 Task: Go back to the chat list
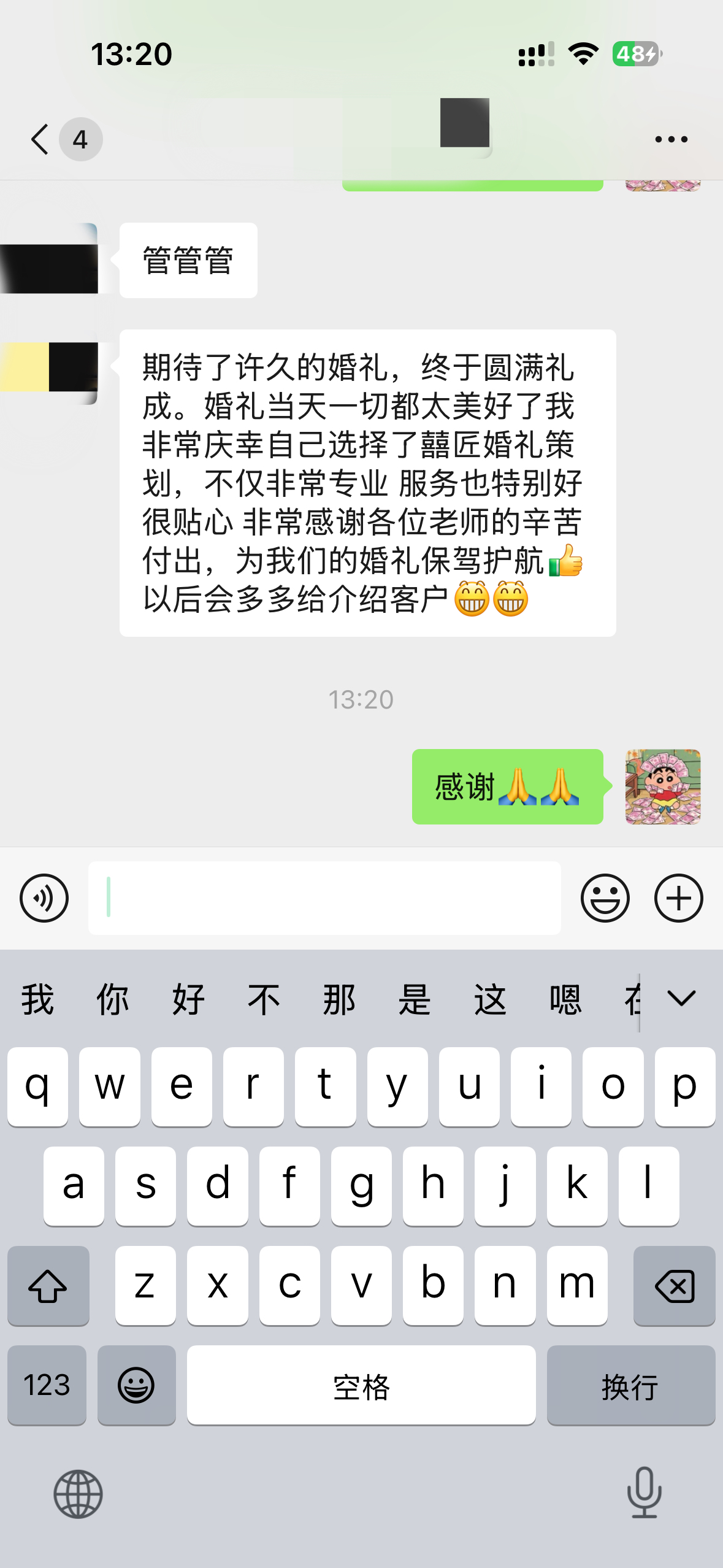pyautogui.click(x=40, y=139)
